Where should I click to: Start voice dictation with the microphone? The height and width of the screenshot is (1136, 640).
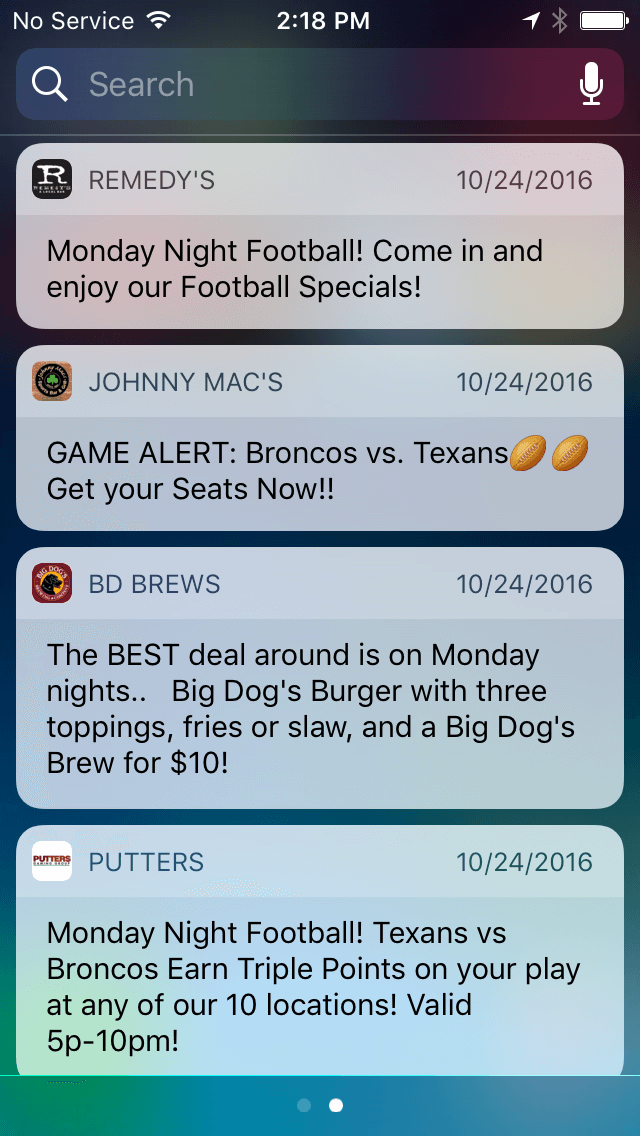coord(591,85)
